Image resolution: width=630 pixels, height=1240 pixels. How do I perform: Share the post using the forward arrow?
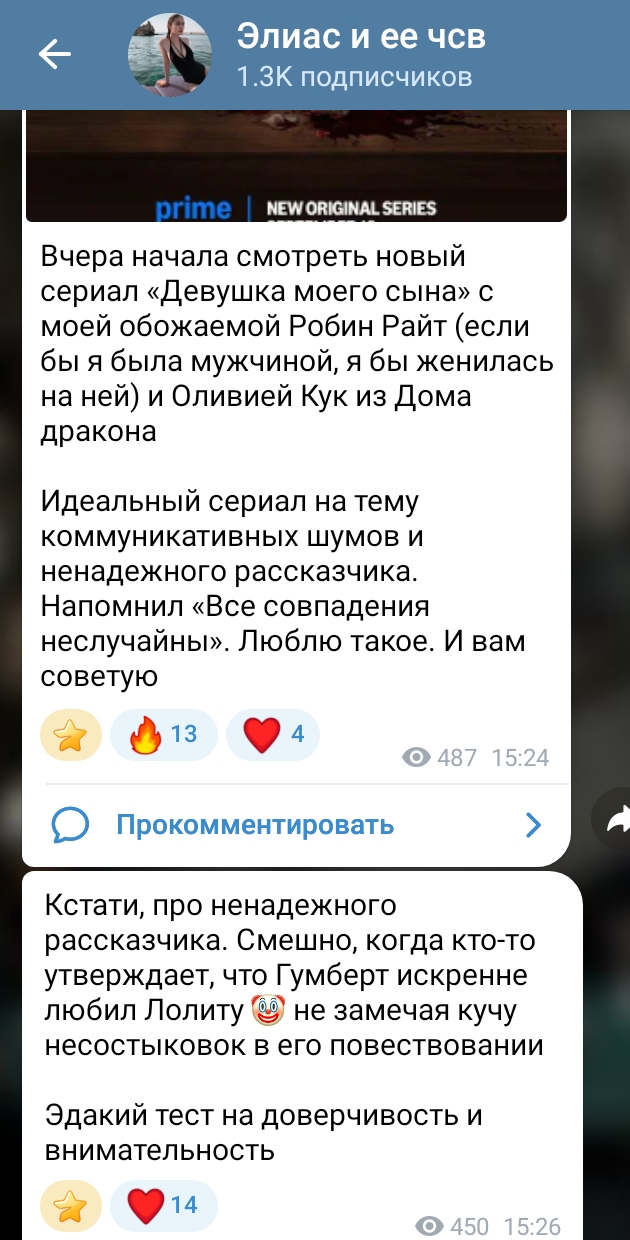point(612,818)
